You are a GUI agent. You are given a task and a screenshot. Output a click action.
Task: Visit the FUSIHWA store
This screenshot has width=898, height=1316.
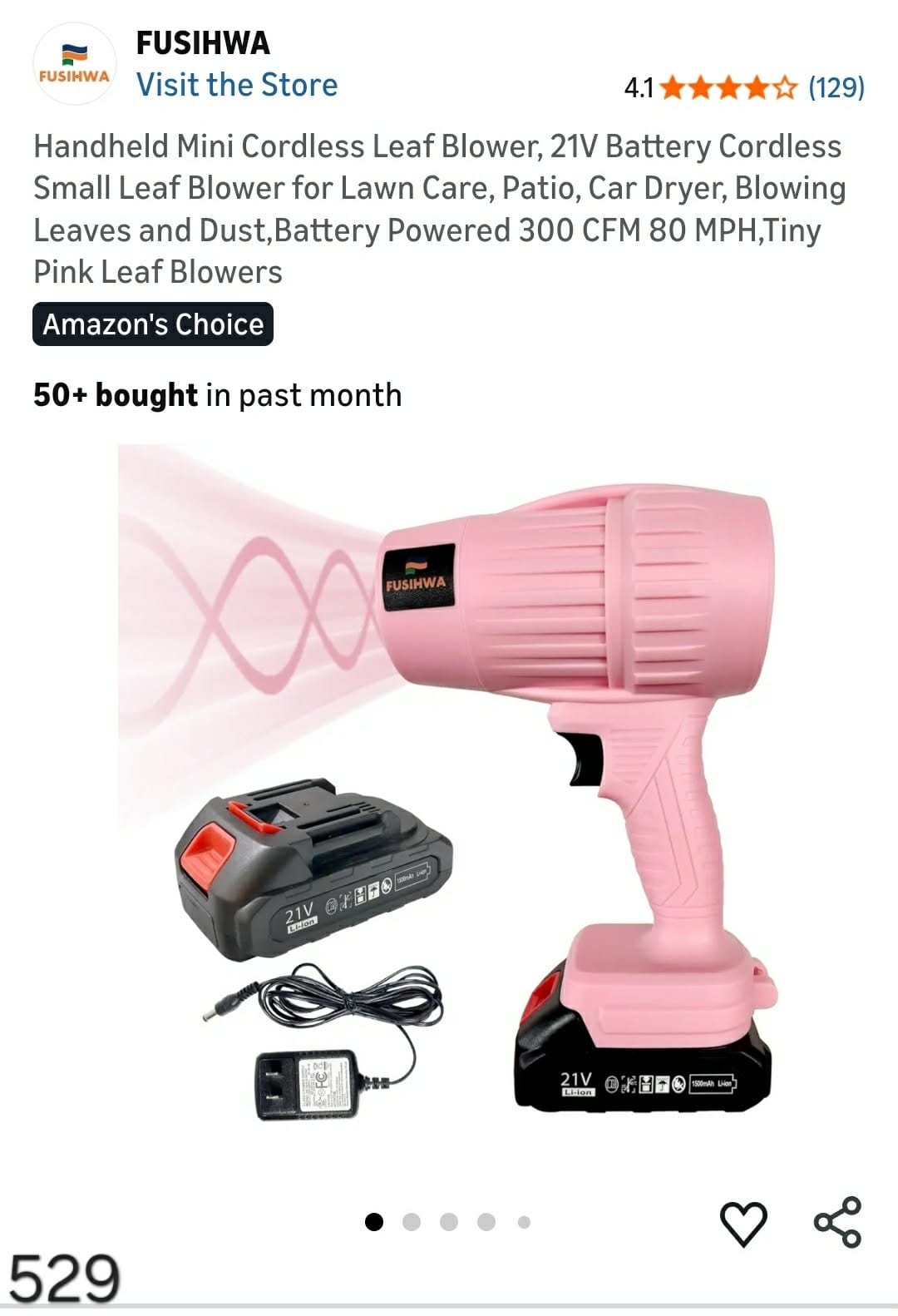coord(237,85)
